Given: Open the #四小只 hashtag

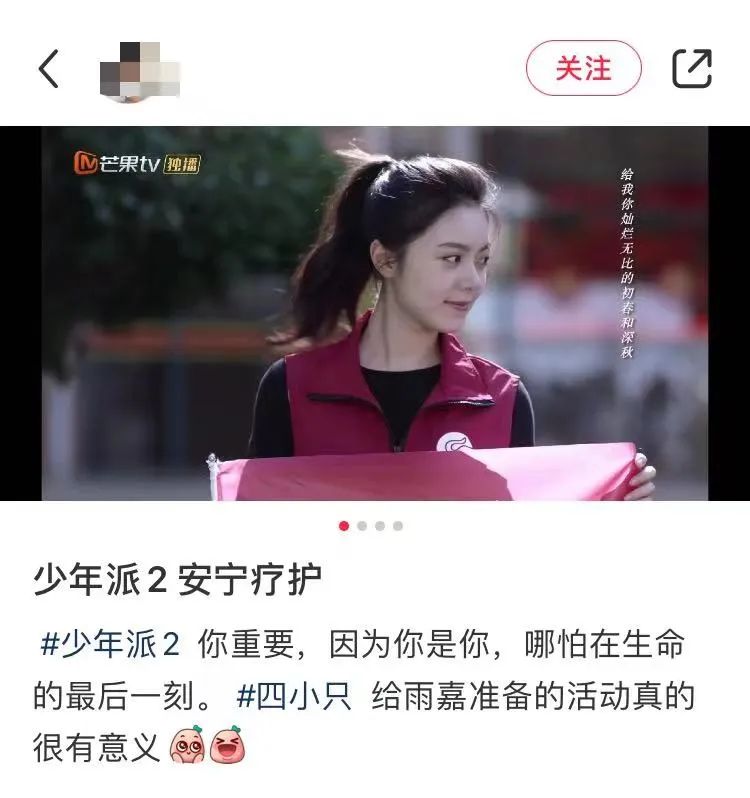Looking at the screenshot, I should pyautogui.click(x=294, y=696).
